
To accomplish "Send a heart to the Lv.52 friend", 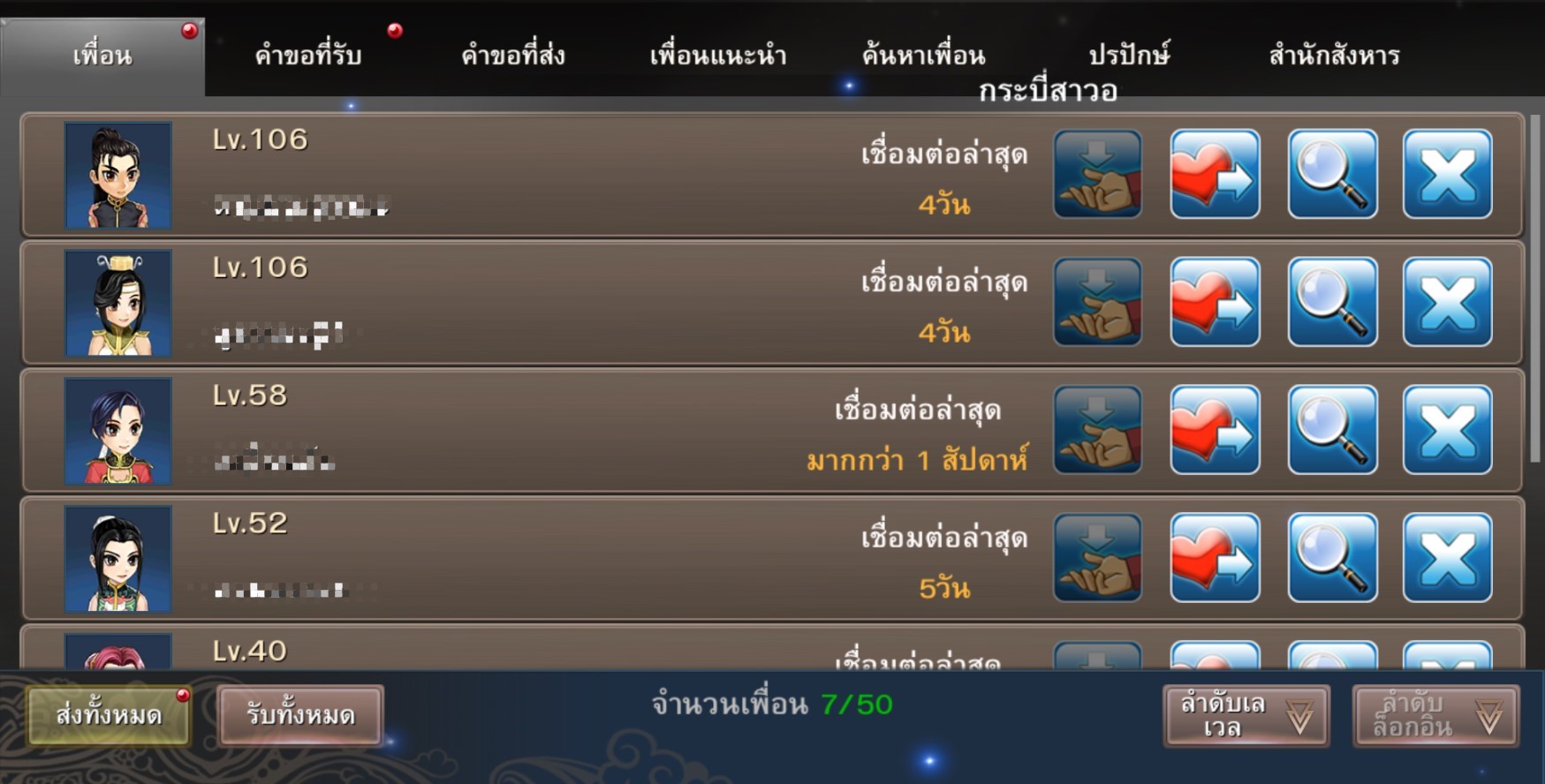I will click(x=1215, y=558).
